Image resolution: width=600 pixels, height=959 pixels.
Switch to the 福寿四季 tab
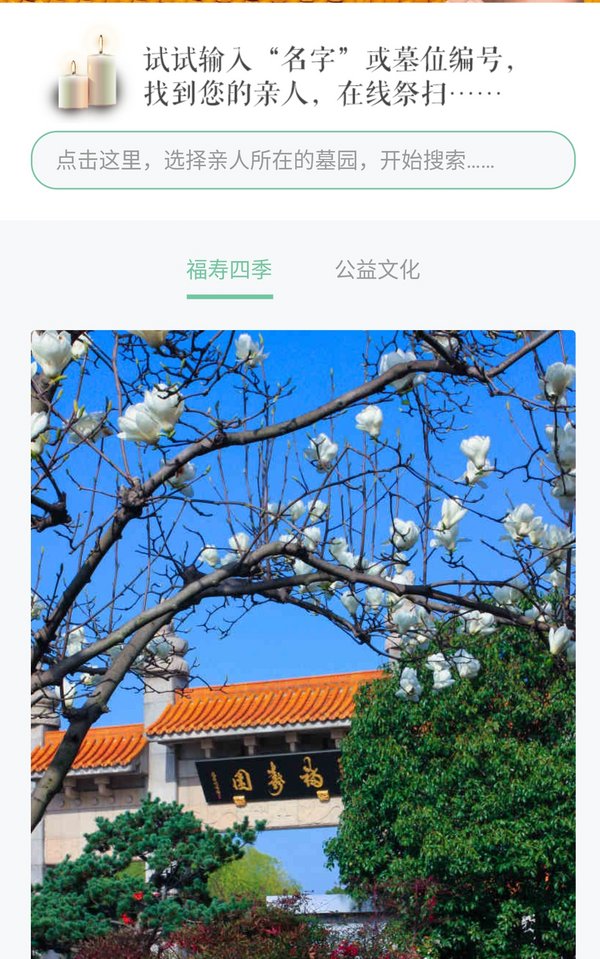229,270
